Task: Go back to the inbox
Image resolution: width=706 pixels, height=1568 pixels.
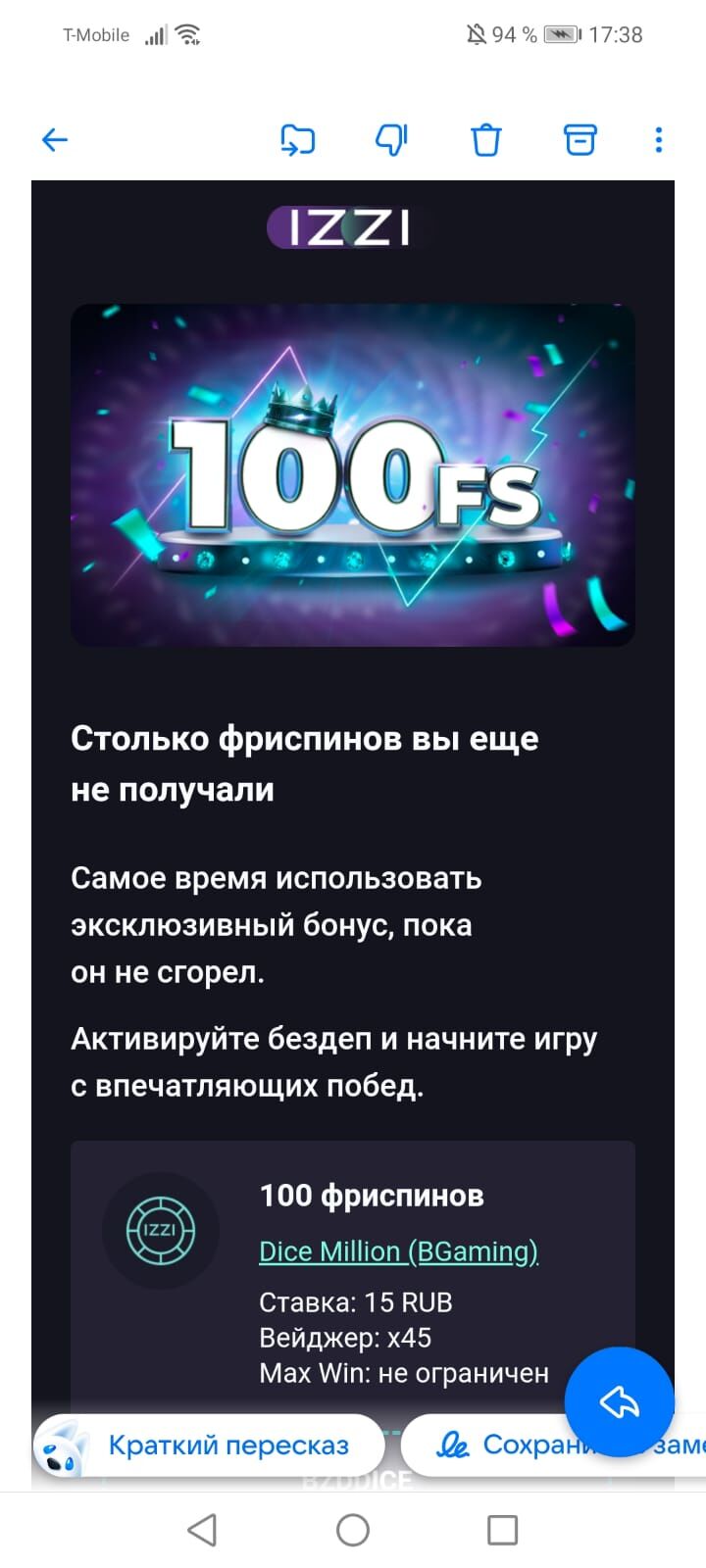Action: 55,140
